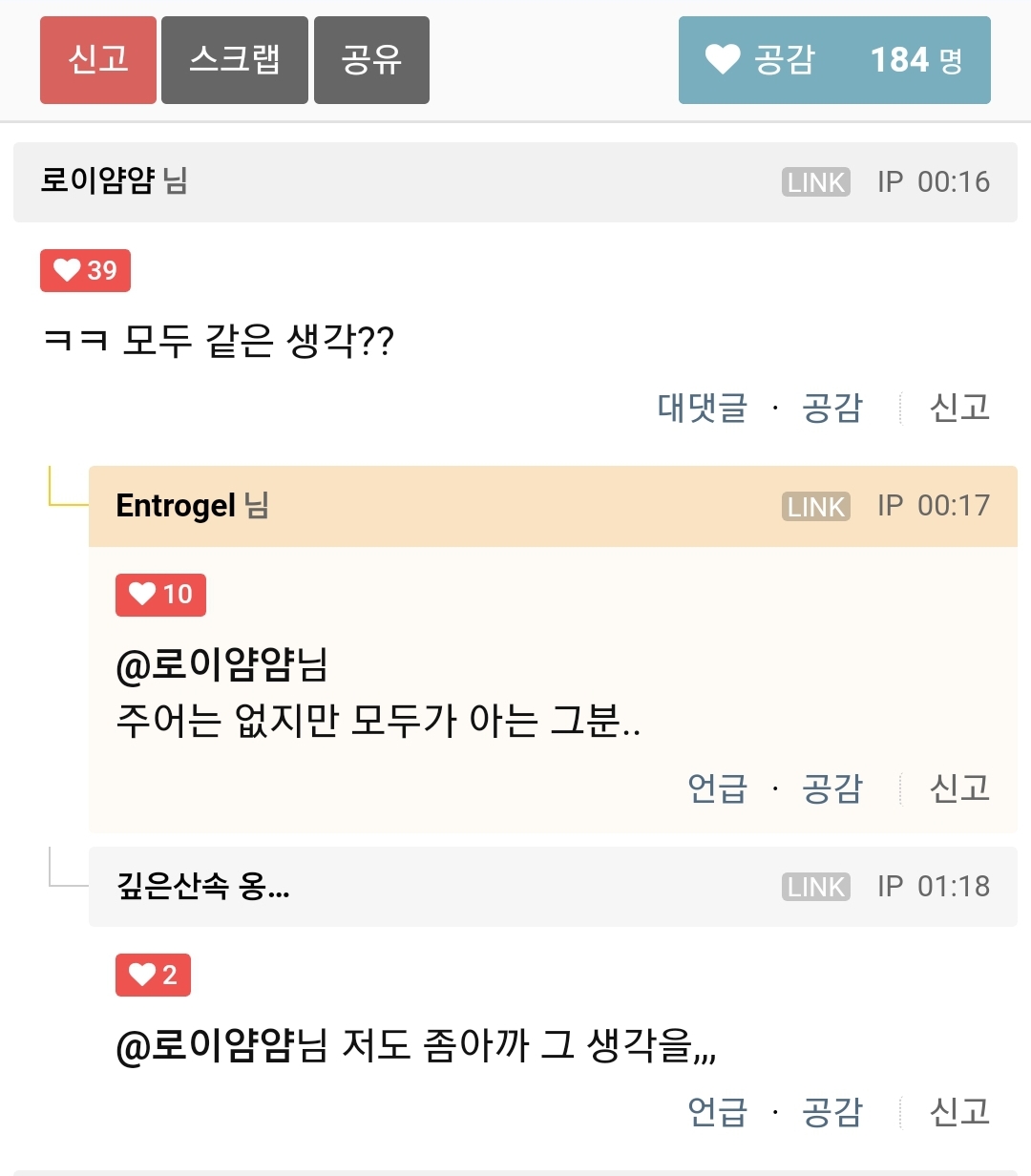Screen dimensions: 1031x1176
Task: Report Entrogel's reply with 신고
Action: click(x=959, y=788)
